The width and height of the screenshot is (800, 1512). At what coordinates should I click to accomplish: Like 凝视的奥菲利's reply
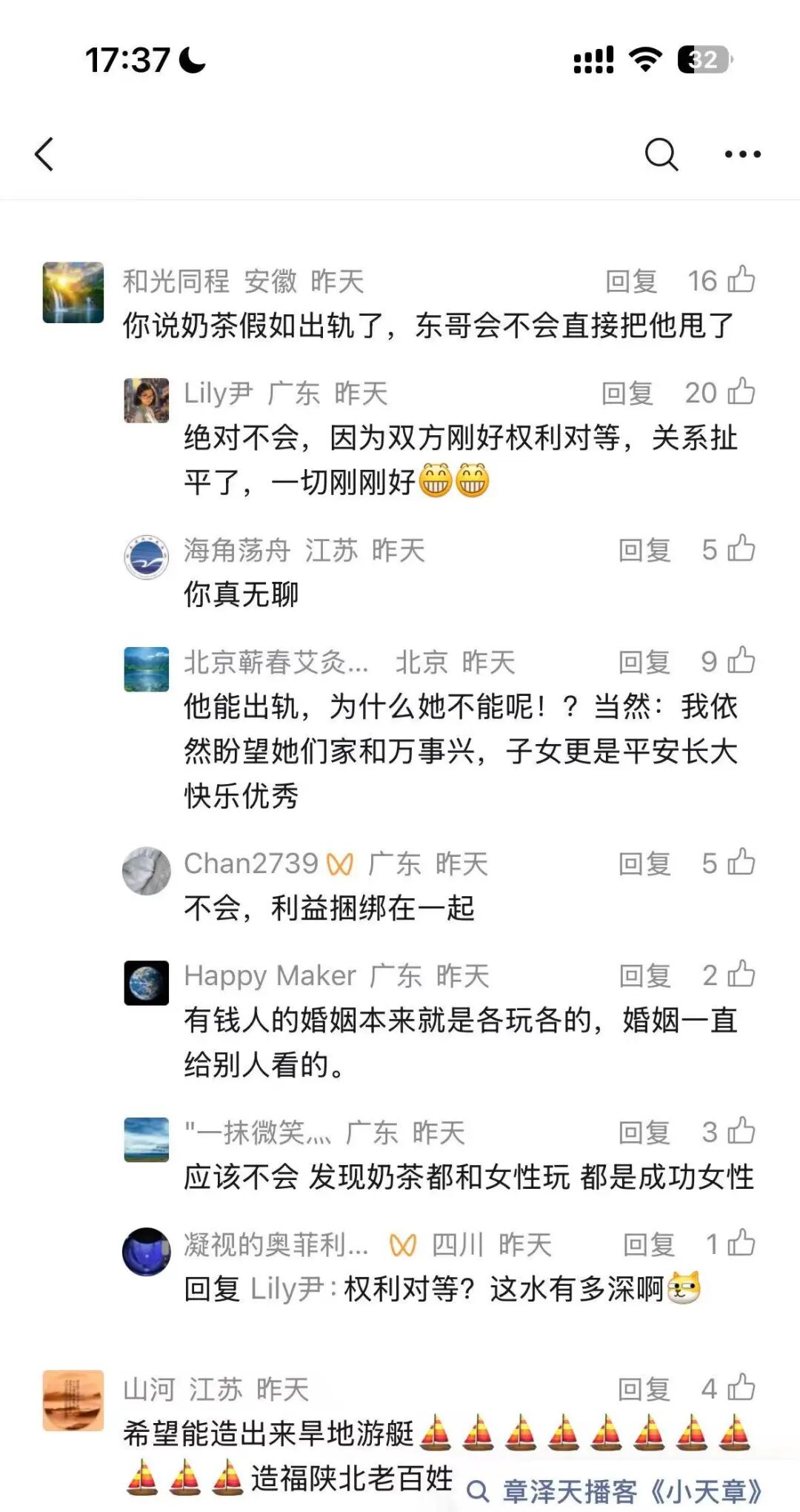coord(741,1244)
